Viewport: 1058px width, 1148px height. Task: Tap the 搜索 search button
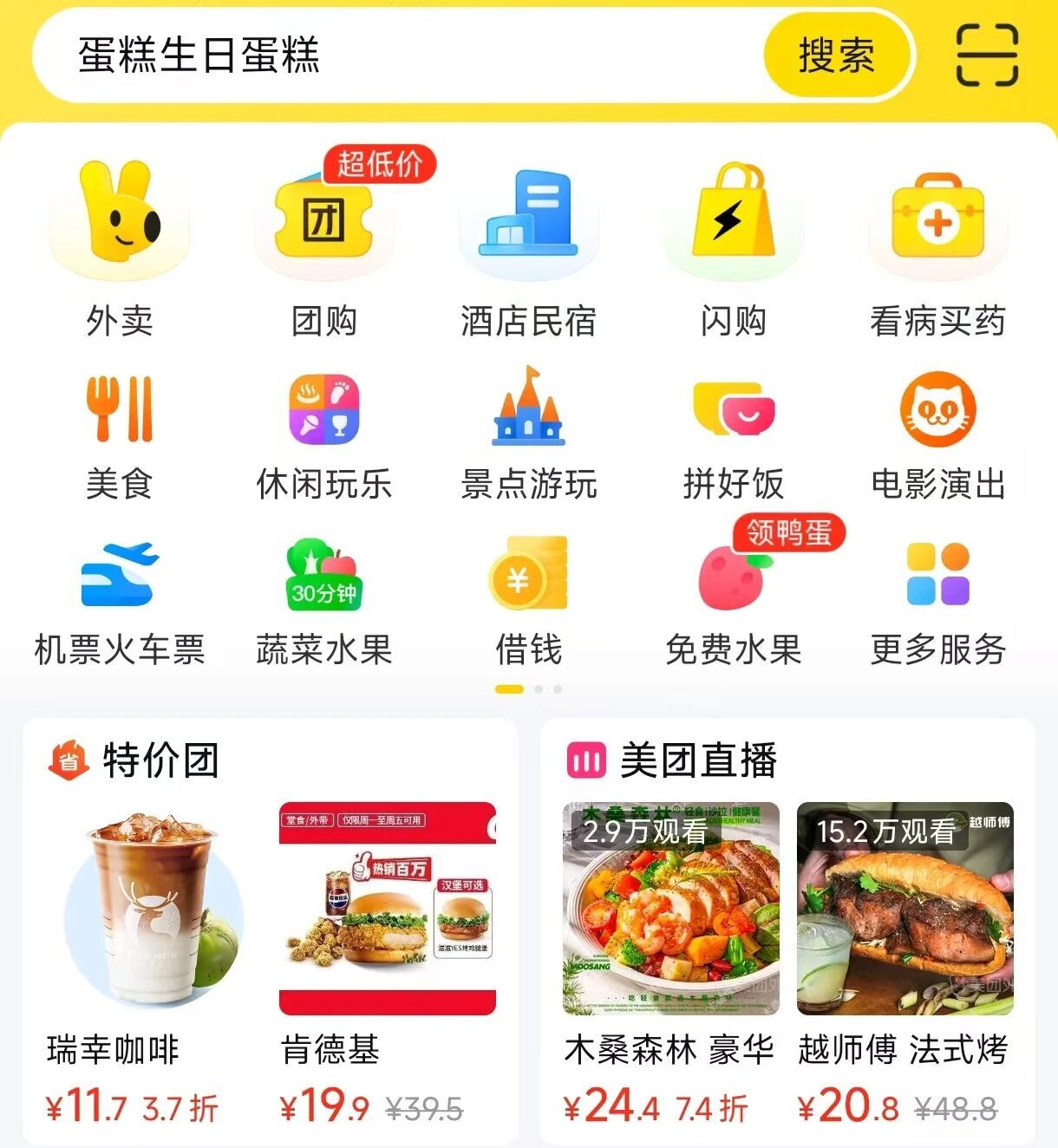[x=837, y=55]
